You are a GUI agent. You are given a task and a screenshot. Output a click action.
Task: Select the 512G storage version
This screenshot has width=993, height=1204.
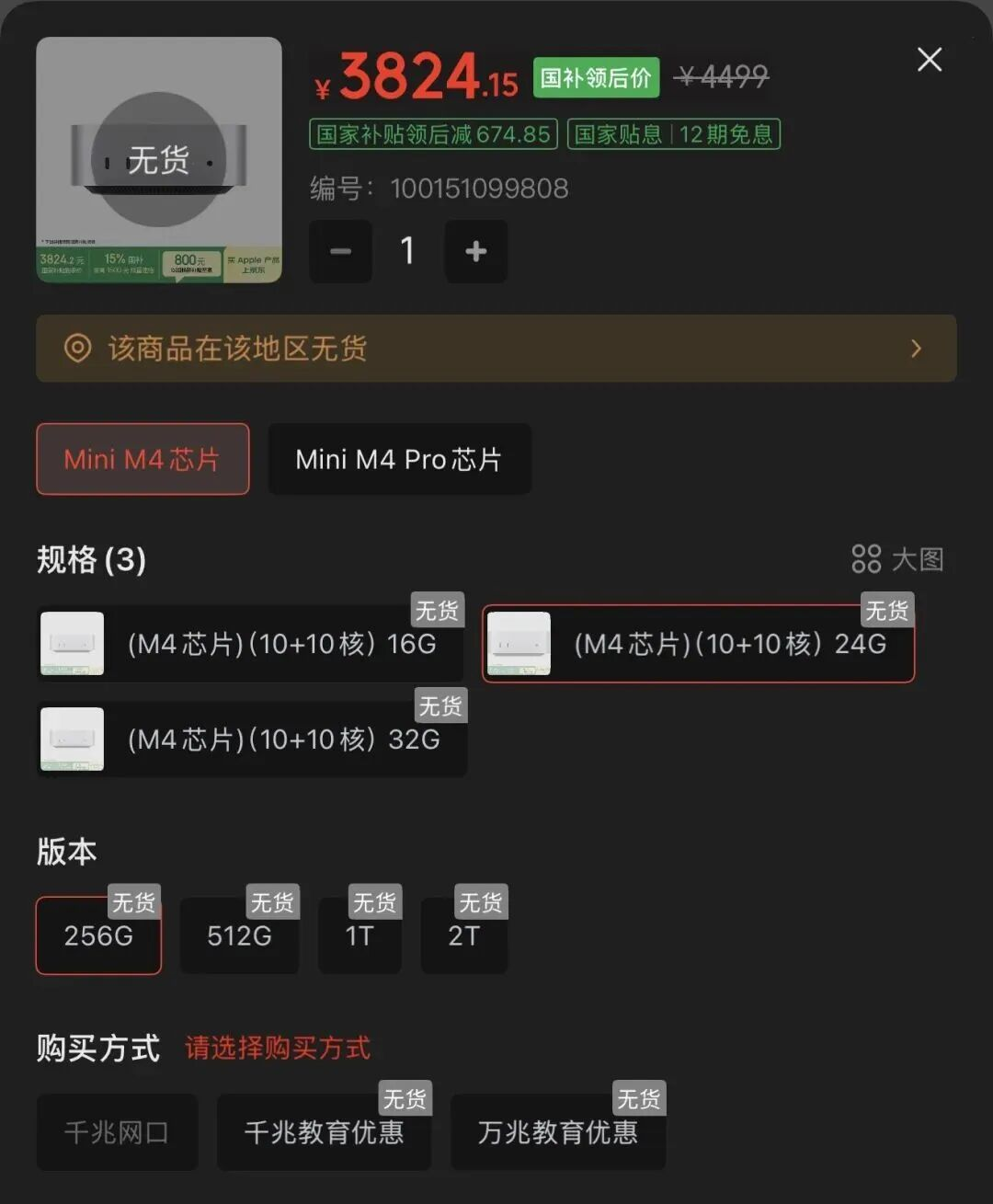pos(239,936)
